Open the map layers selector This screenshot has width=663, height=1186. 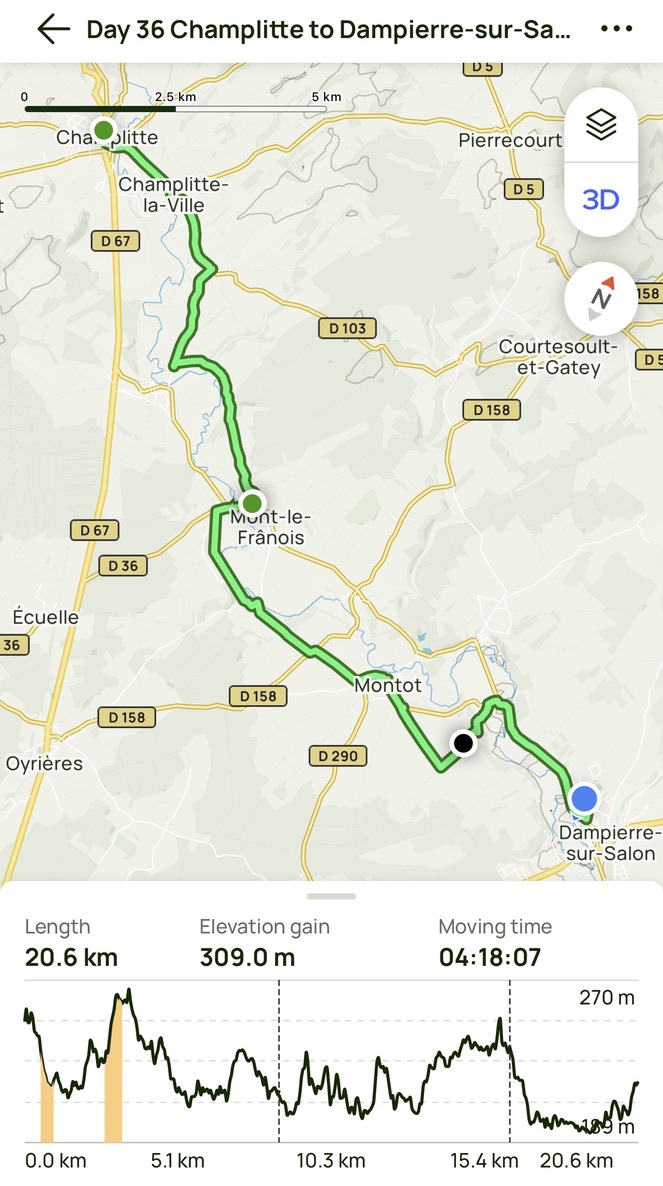click(601, 126)
